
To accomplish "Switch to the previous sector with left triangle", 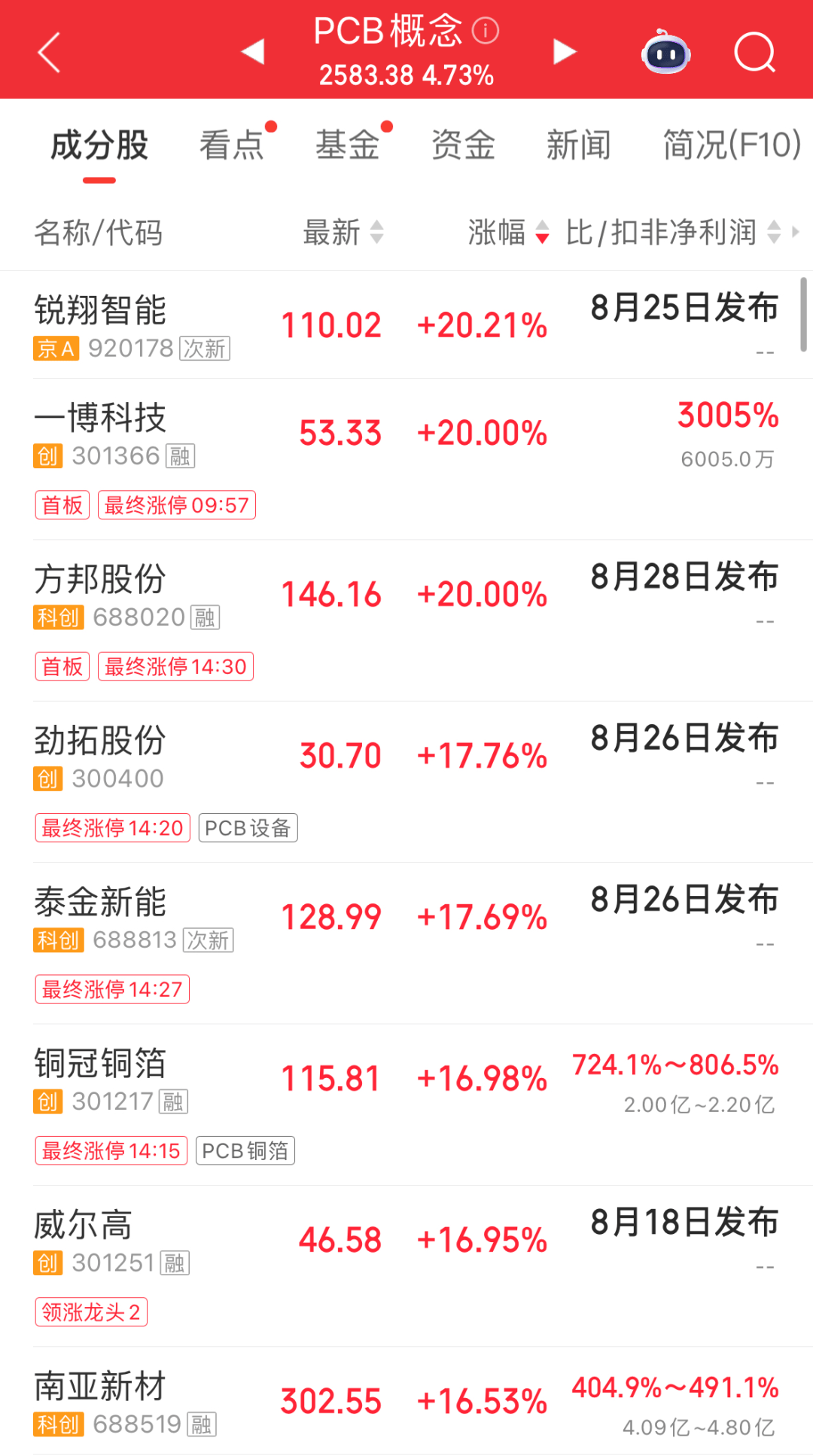I will coord(253,51).
